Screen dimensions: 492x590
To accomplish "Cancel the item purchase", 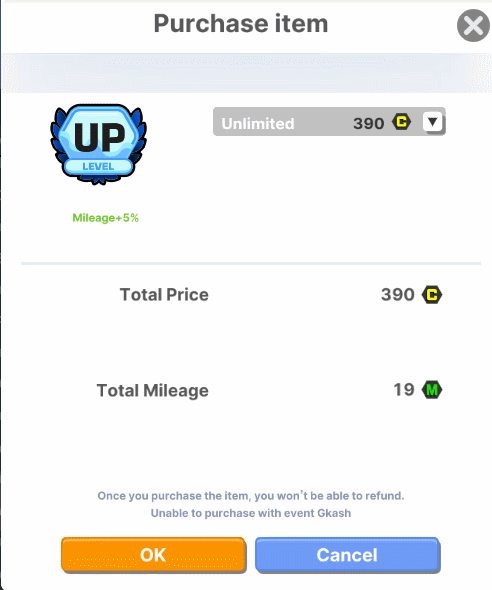I will 347,555.
